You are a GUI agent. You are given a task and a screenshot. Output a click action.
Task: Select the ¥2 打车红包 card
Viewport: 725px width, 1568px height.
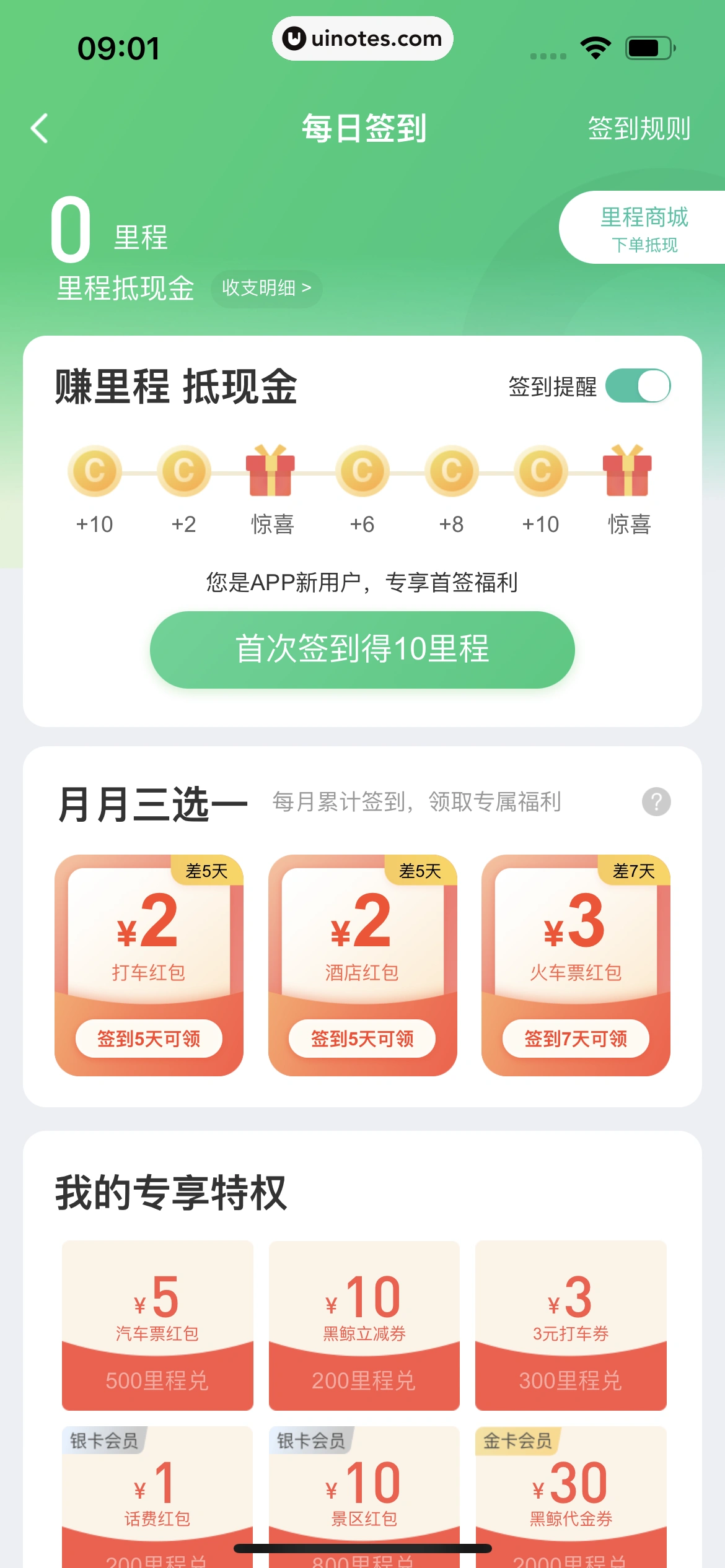click(149, 965)
